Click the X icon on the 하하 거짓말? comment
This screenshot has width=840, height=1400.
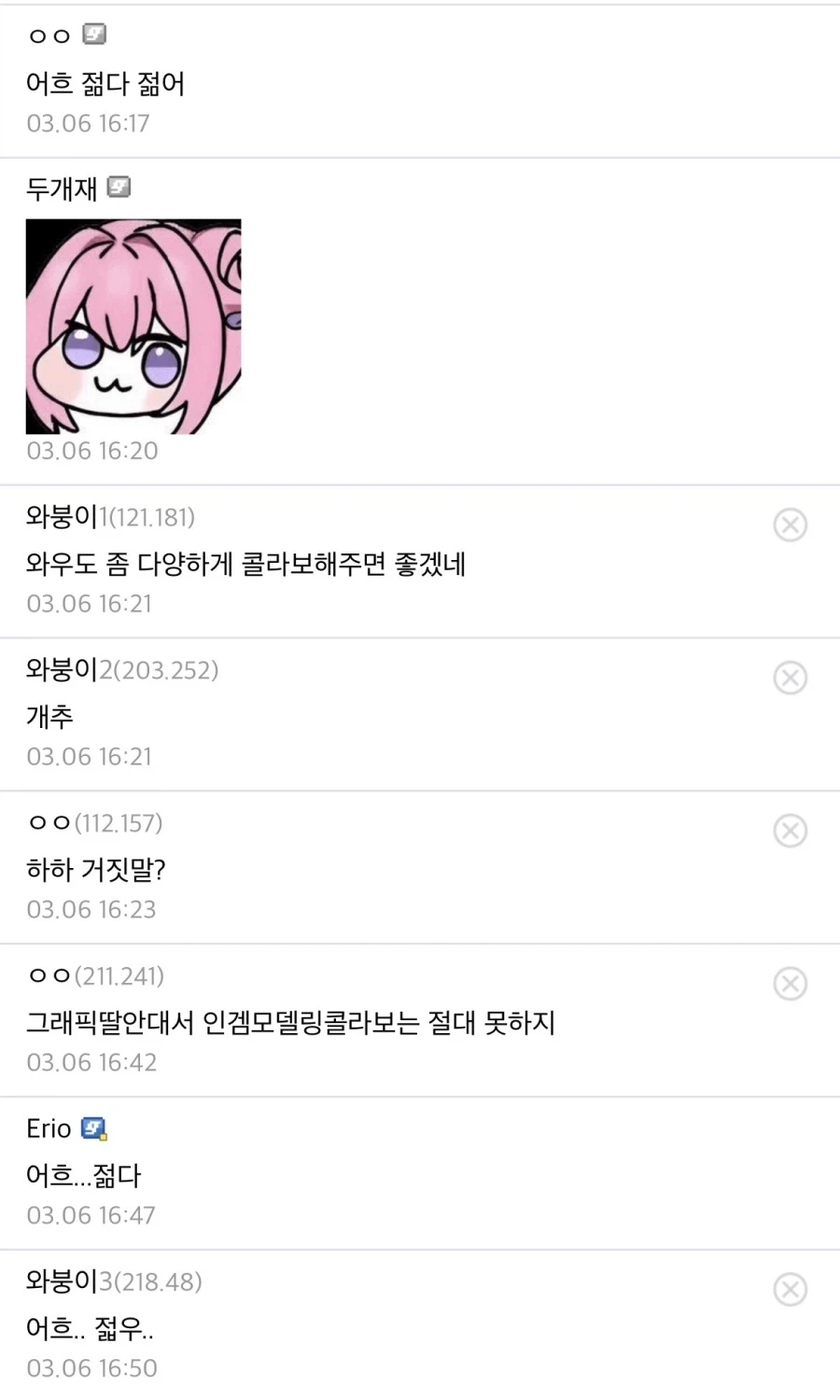pos(791,831)
